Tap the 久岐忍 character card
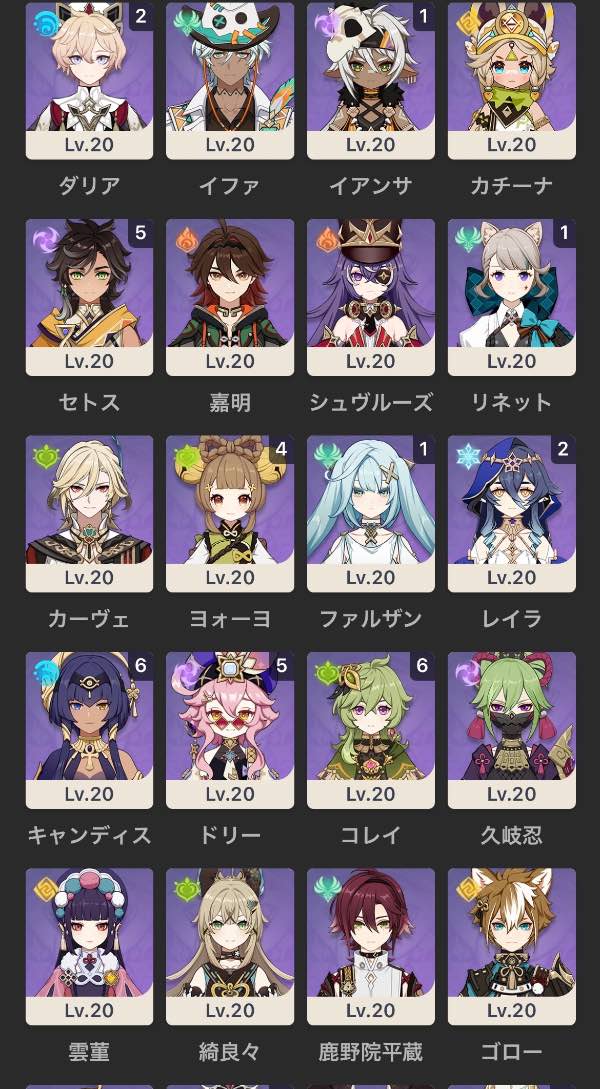600x1089 pixels. click(x=511, y=729)
